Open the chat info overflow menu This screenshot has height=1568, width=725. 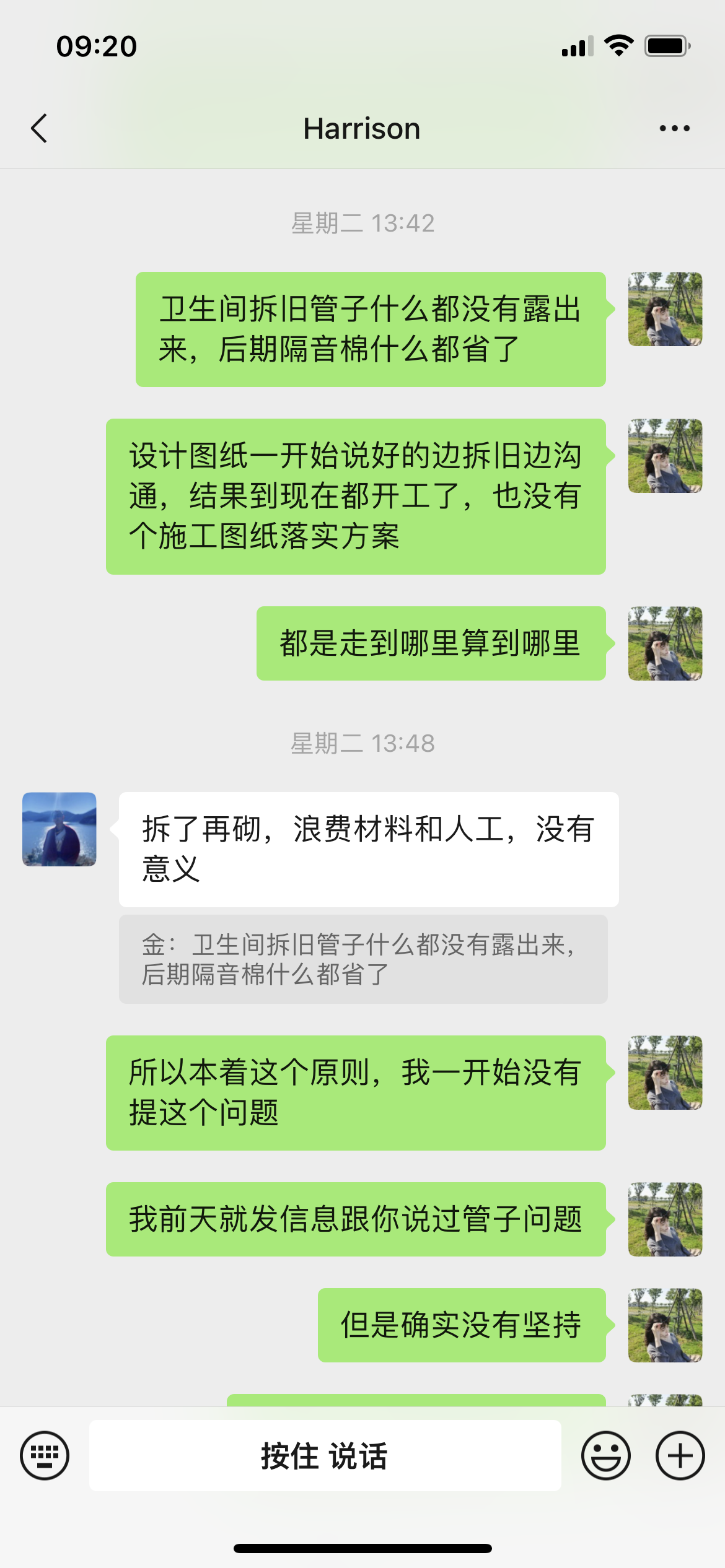[x=674, y=129]
